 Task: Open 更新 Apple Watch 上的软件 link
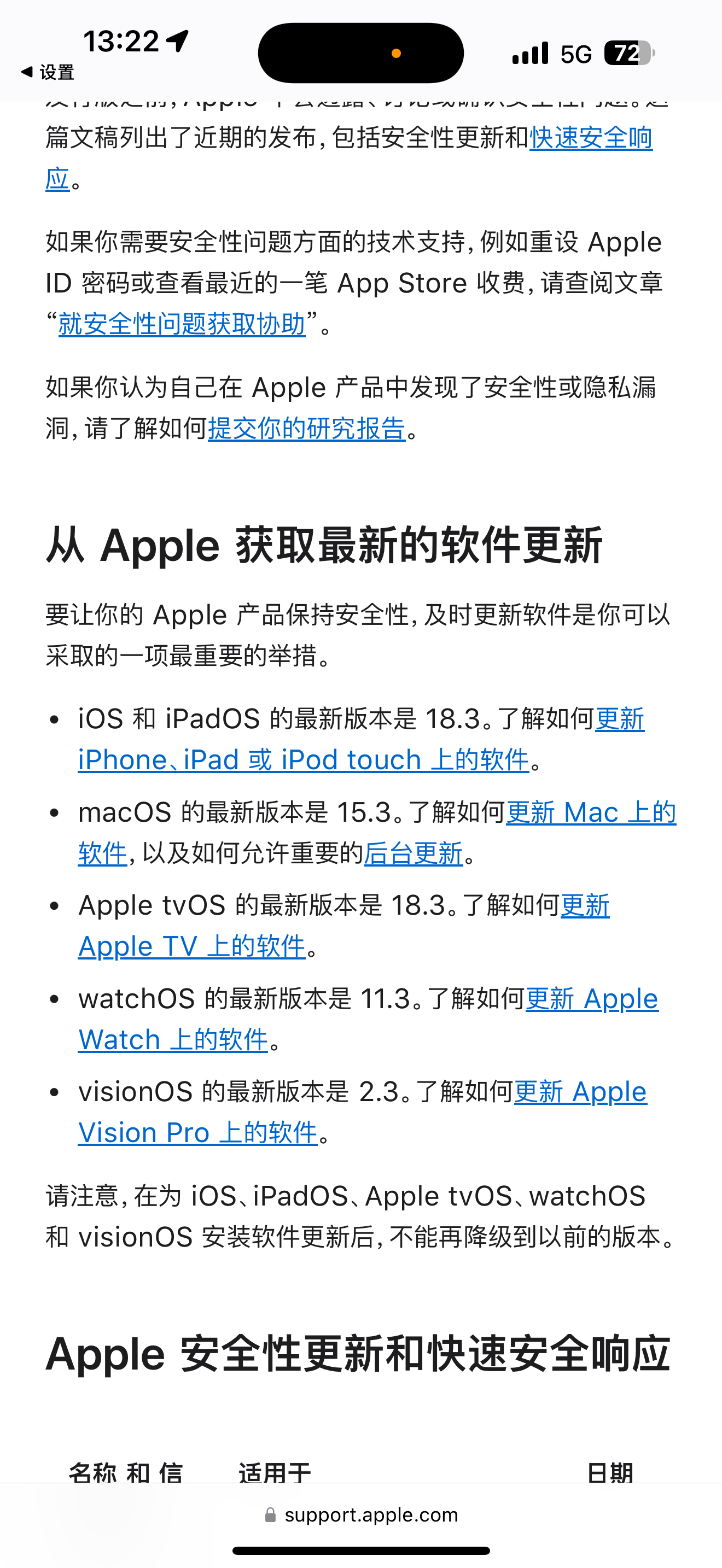click(x=173, y=1040)
